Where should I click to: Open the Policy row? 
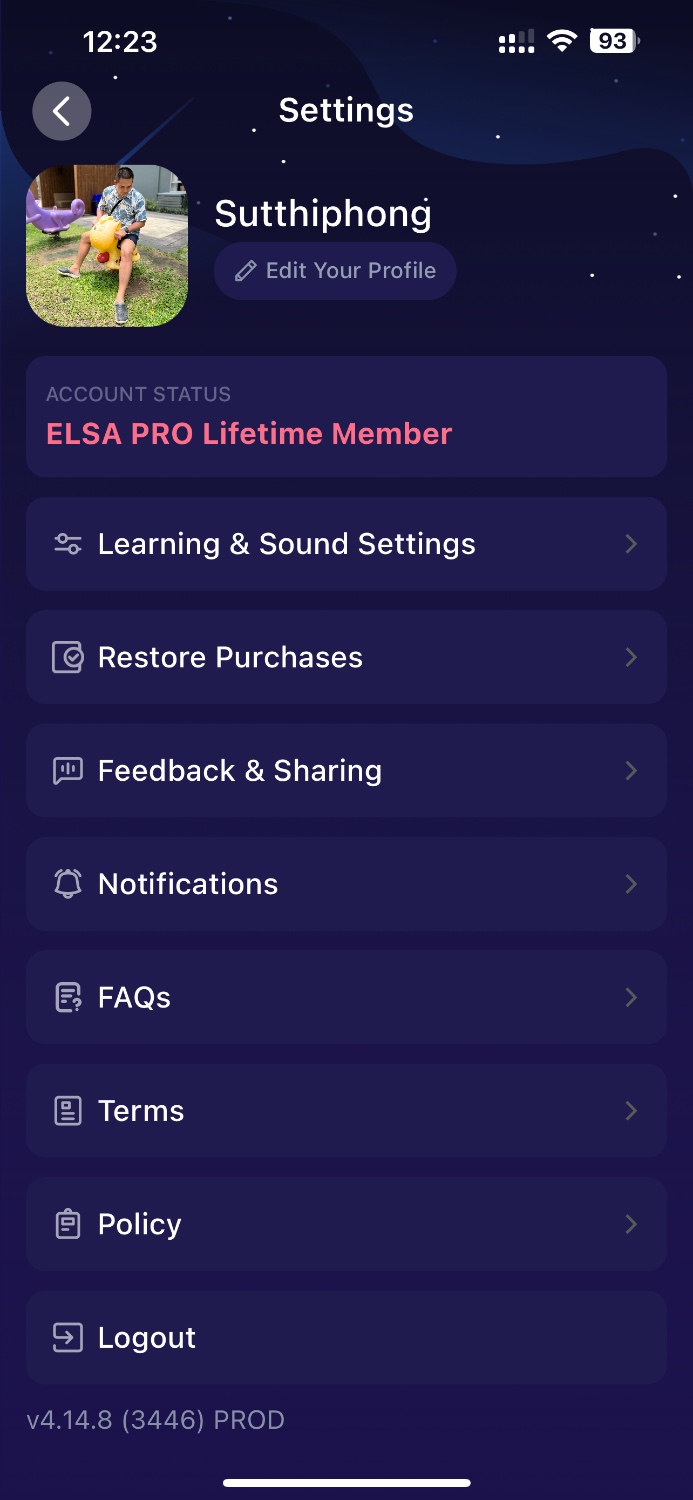[346, 1224]
